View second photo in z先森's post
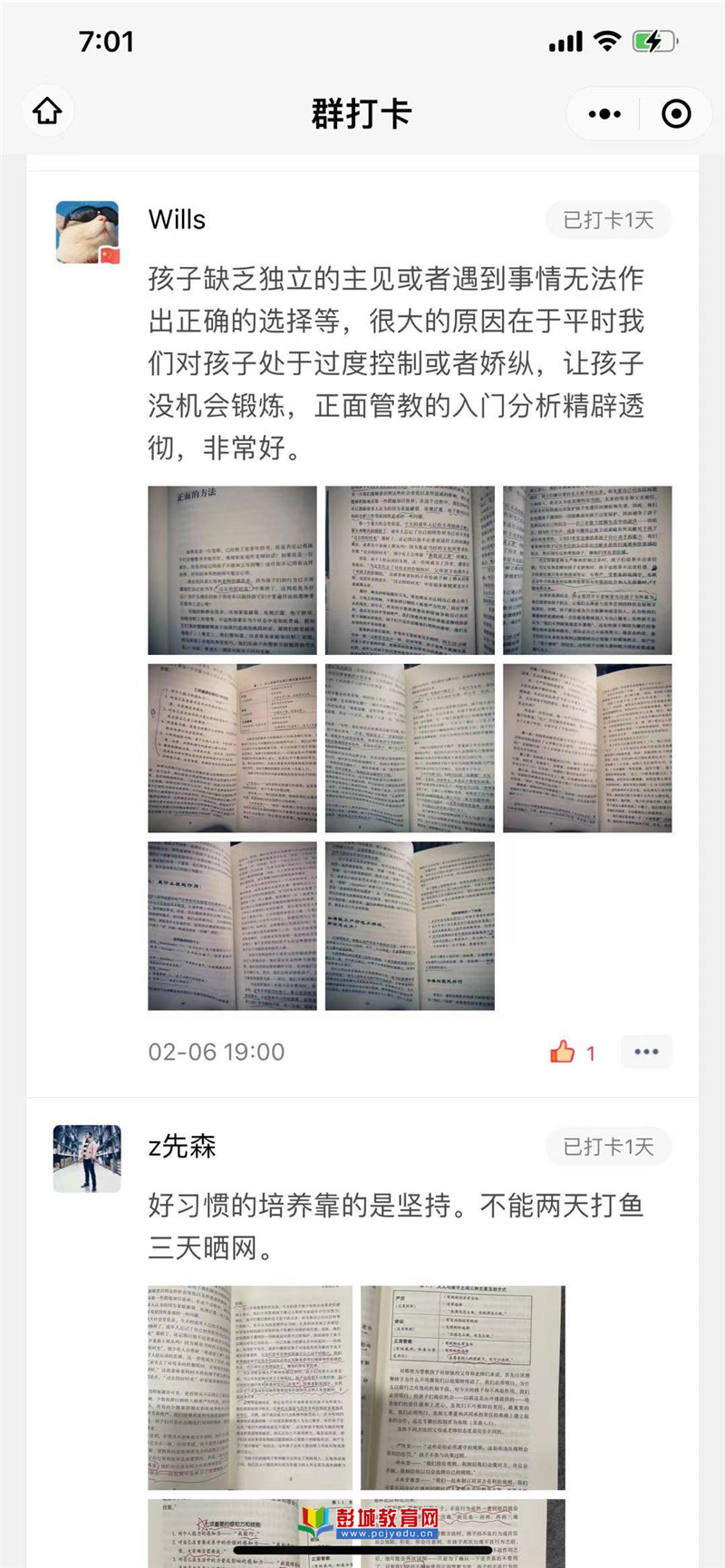 [x=462, y=1387]
